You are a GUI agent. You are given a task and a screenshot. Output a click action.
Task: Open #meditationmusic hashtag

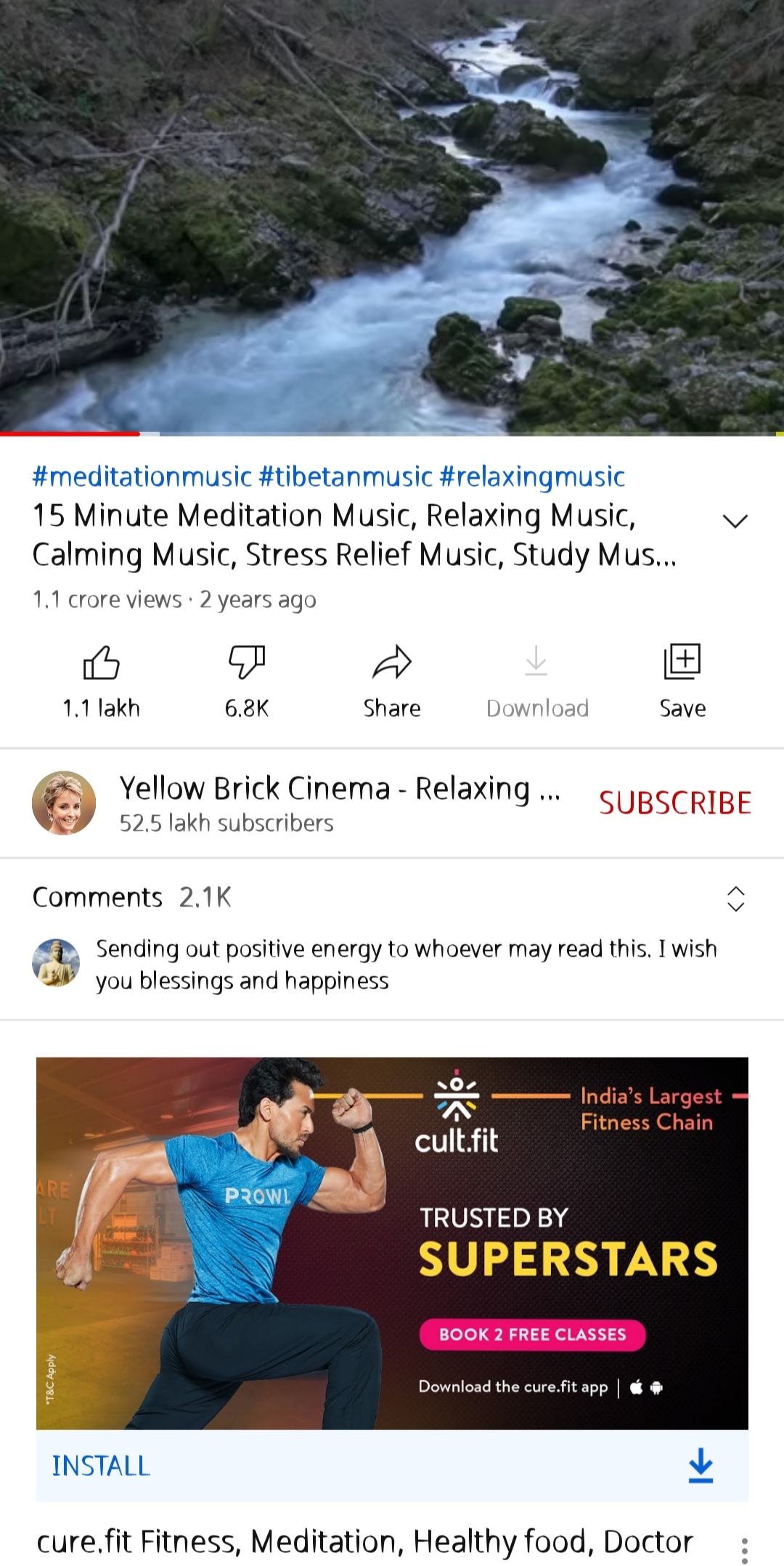pyautogui.click(x=142, y=476)
